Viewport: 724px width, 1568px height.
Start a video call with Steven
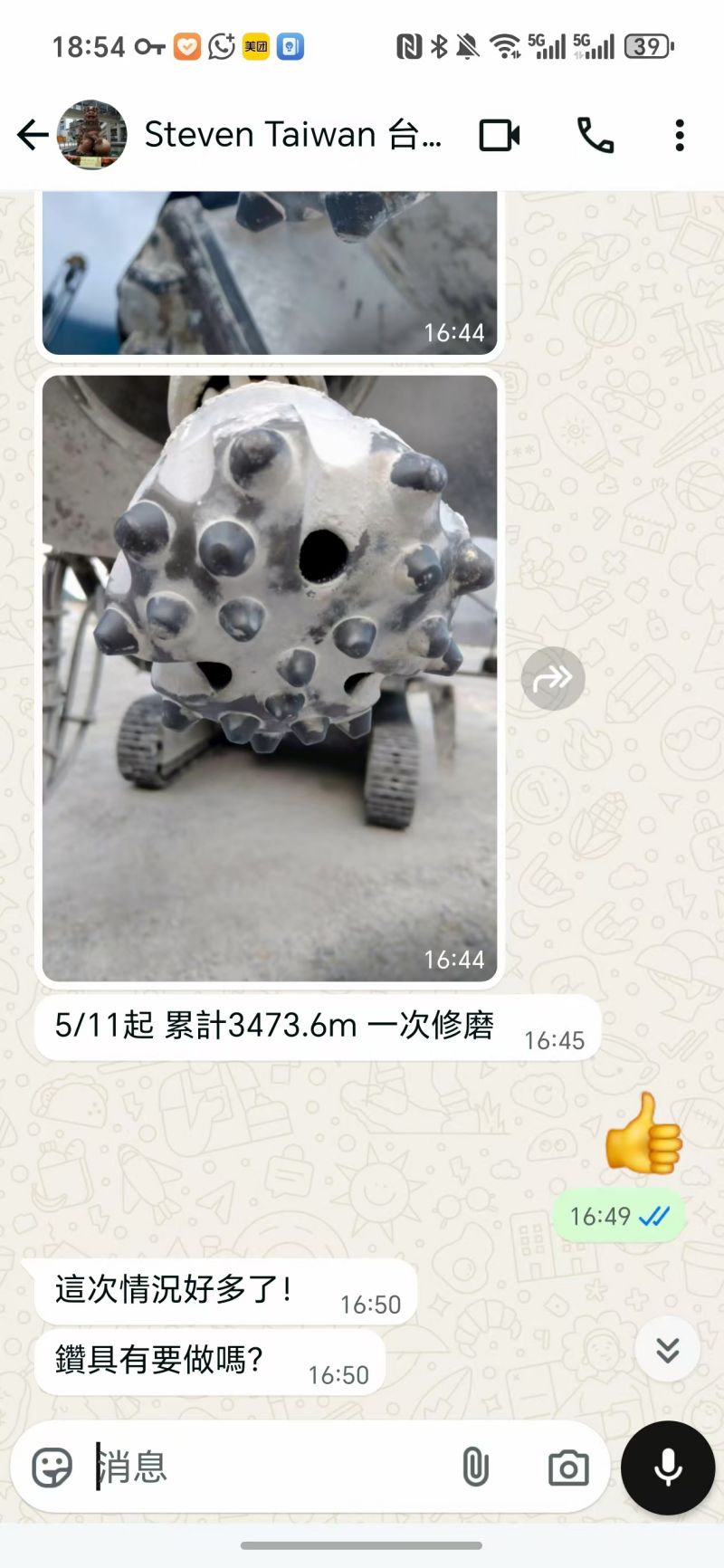[499, 136]
